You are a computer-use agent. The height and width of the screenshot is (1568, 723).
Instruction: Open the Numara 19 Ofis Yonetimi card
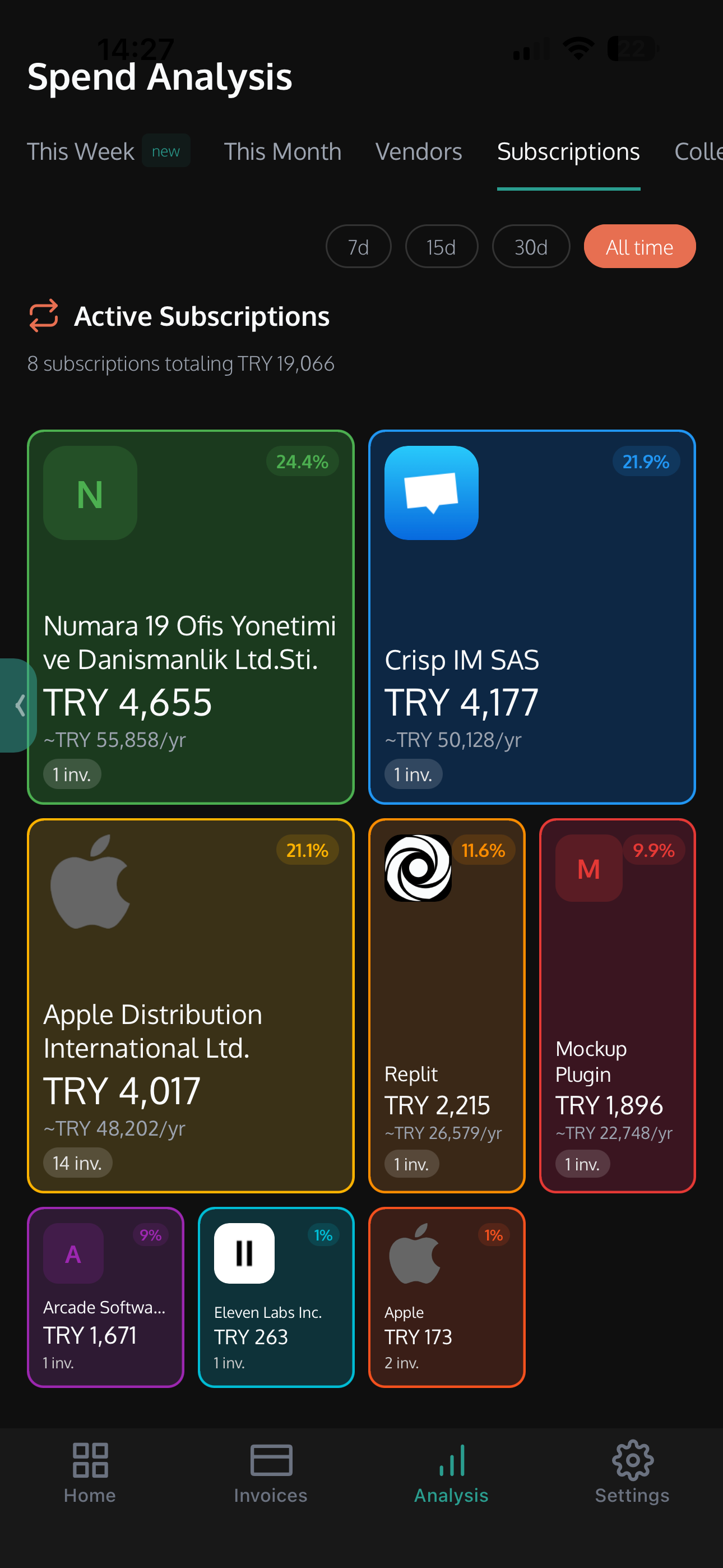(x=191, y=617)
